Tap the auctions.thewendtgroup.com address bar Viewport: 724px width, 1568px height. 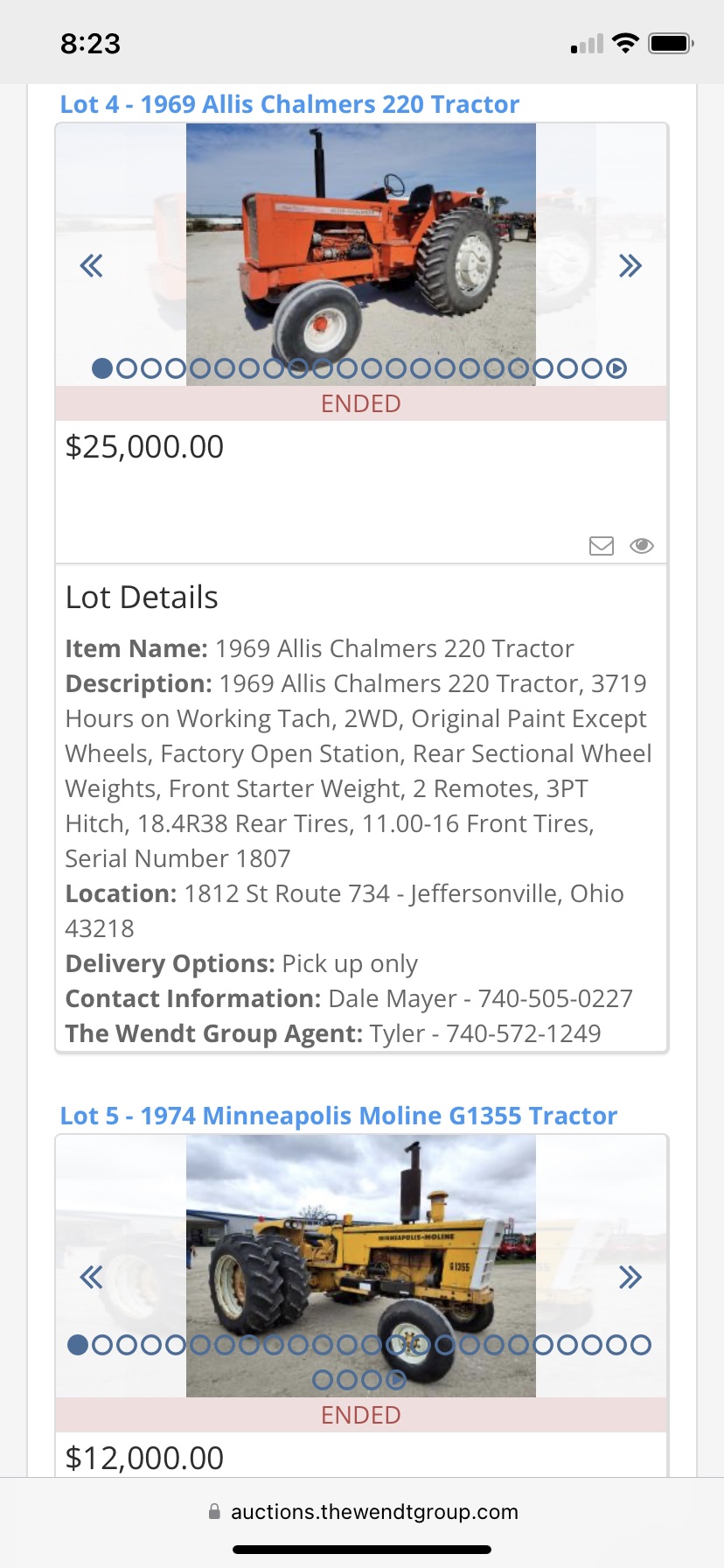pyautogui.click(x=362, y=1511)
